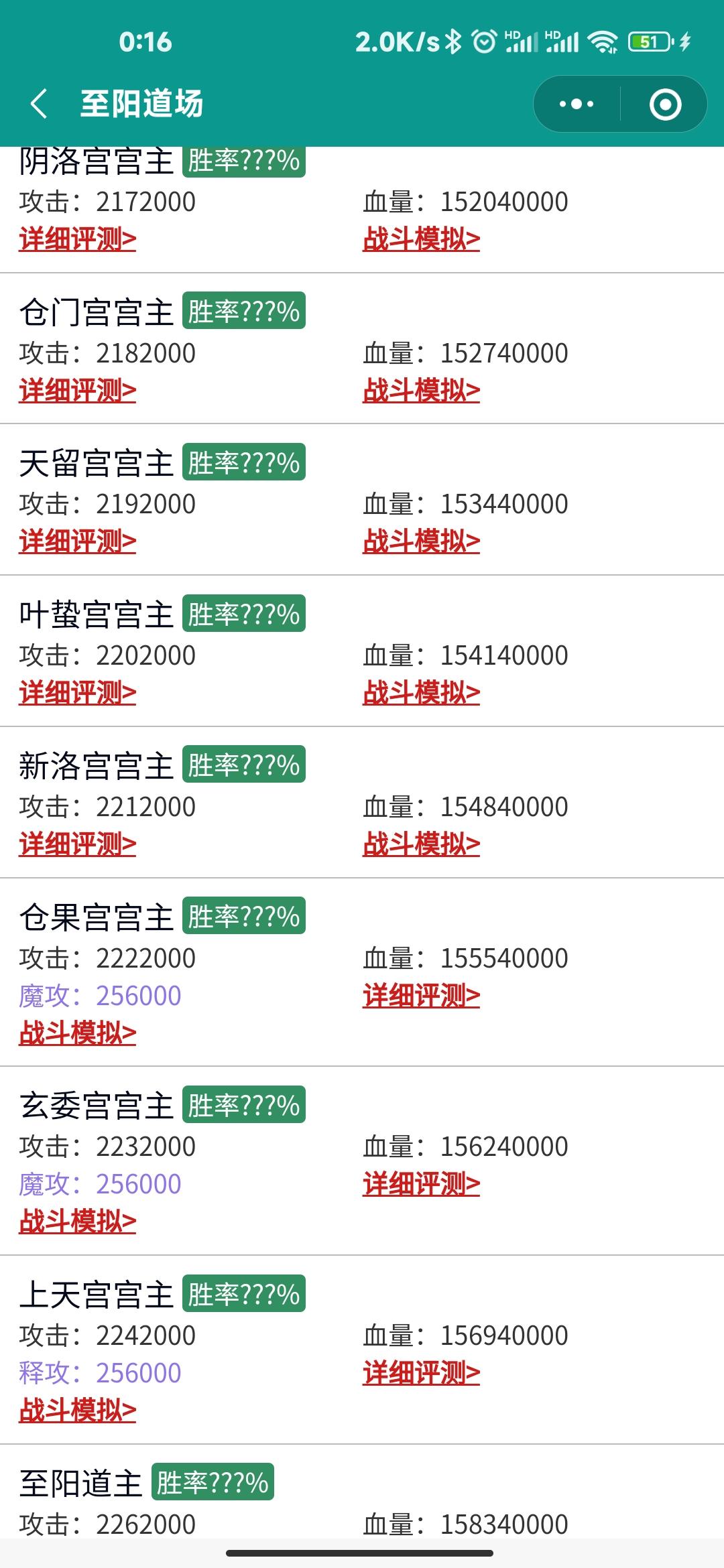Viewport: 724px width, 1568px height.
Task: Start 战斗模拟 for 仓门宫宫主
Action: tap(422, 391)
